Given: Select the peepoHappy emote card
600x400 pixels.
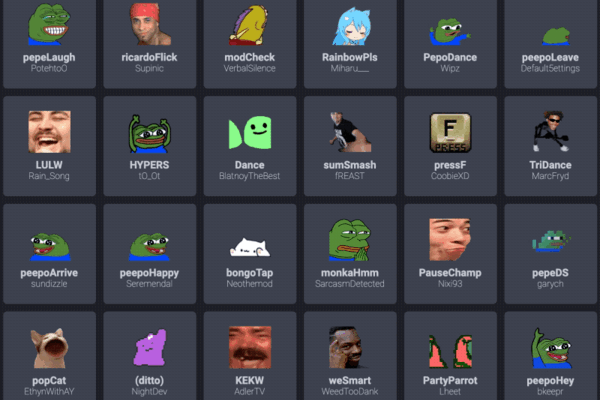Looking at the screenshot, I should click(x=150, y=252).
